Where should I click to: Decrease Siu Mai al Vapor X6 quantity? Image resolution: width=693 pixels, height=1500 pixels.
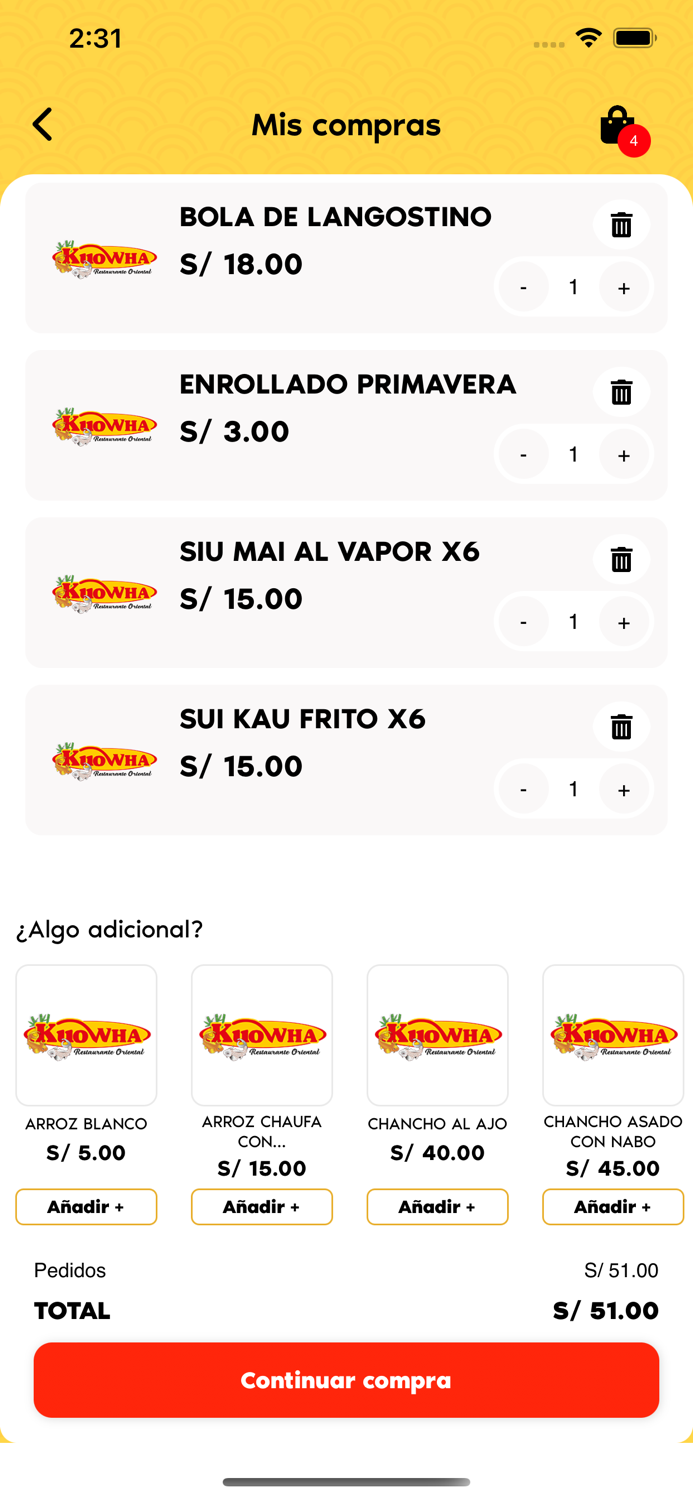click(523, 622)
